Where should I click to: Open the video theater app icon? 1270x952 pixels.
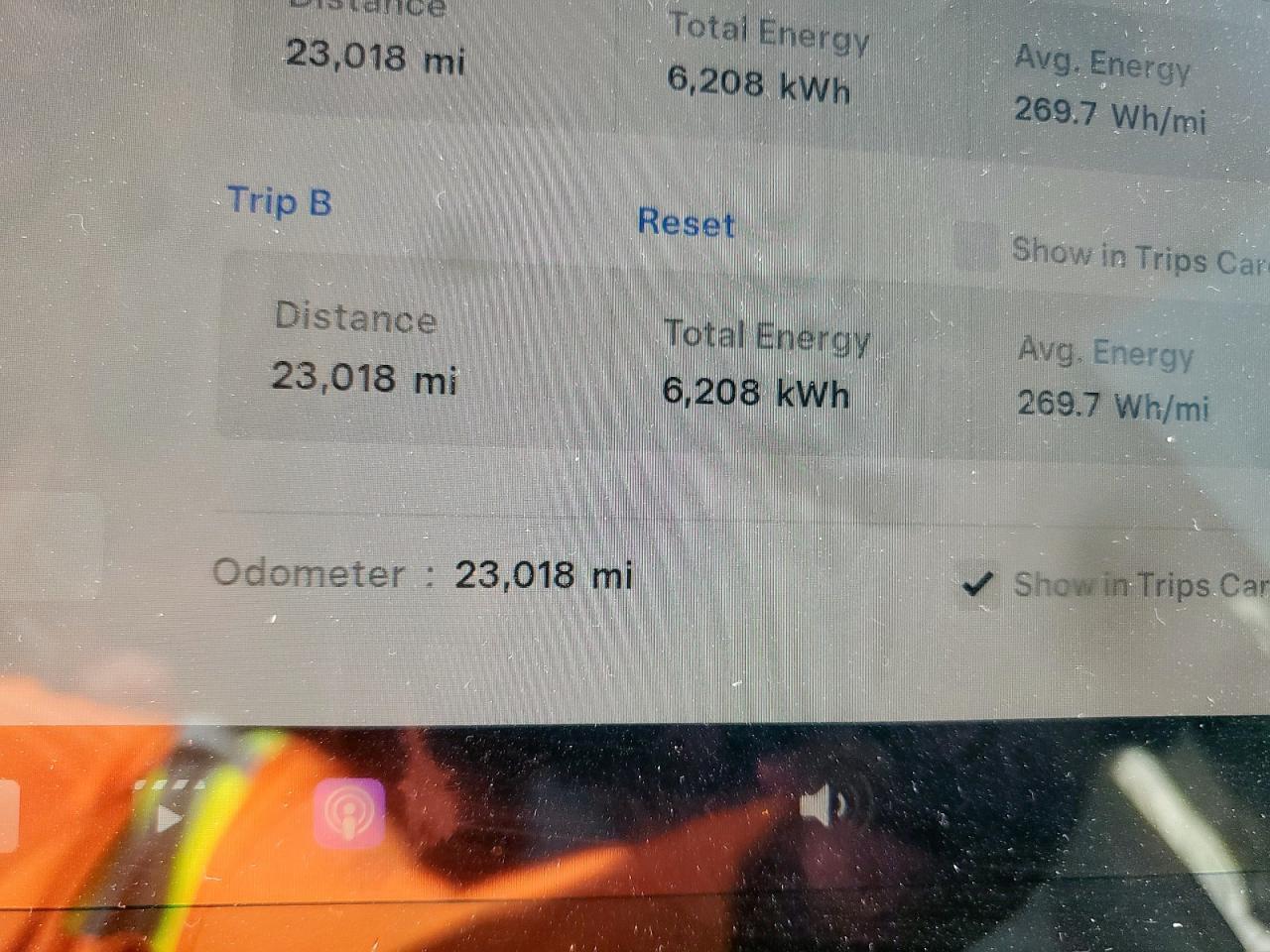coord(169,816)
